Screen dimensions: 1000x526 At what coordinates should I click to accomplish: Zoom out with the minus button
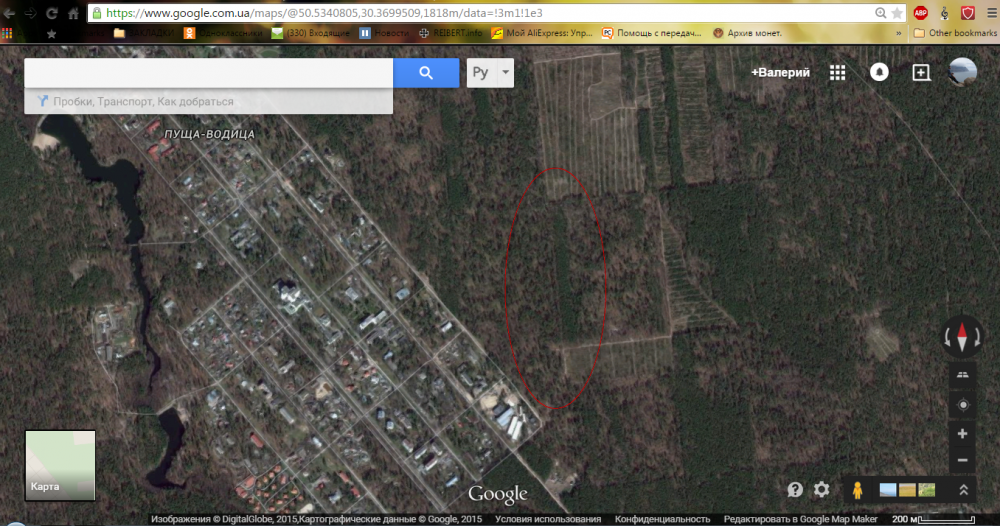pos(963,460)
